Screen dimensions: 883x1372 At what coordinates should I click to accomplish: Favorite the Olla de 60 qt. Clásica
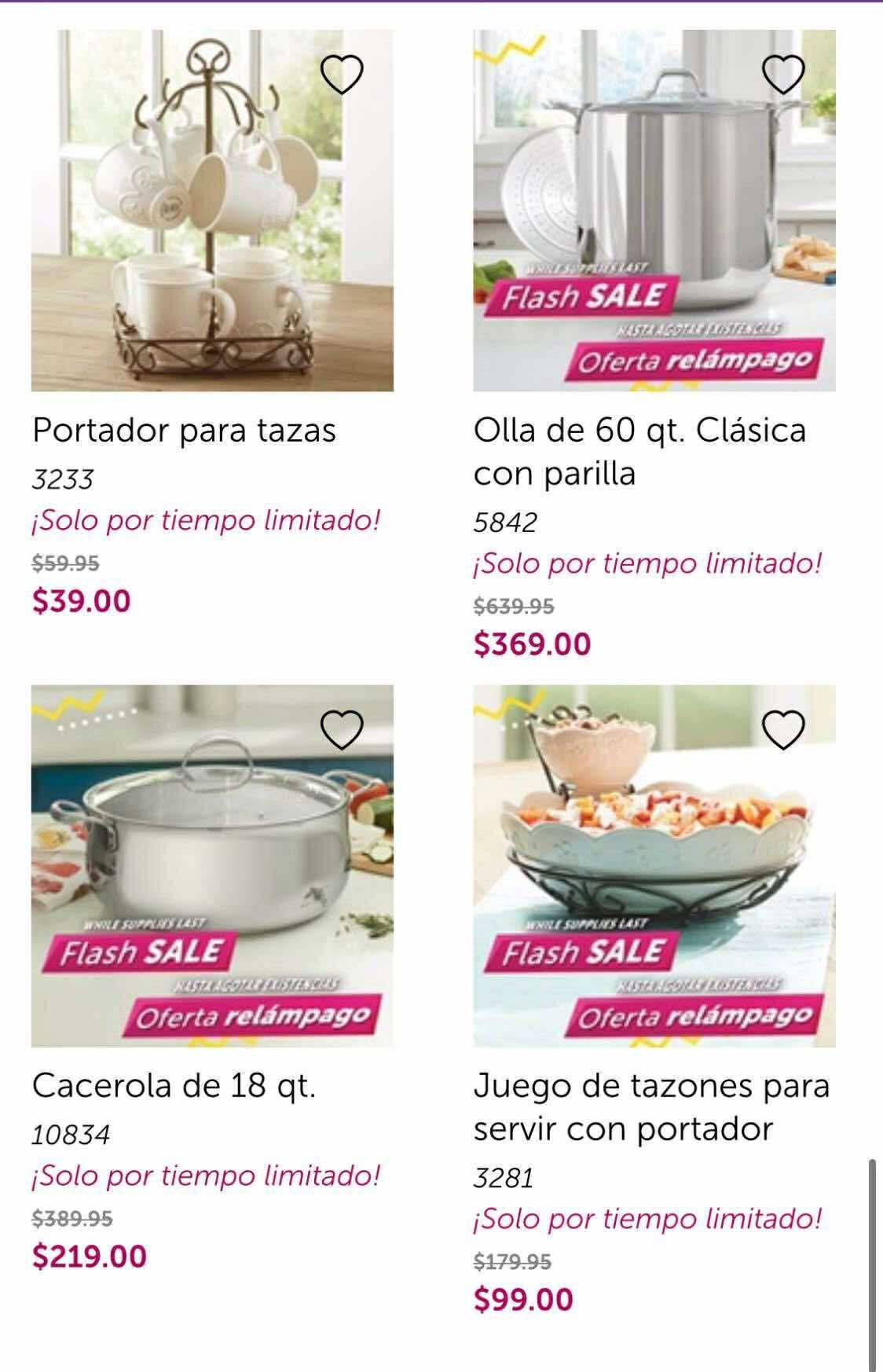(x=784, y=75)
